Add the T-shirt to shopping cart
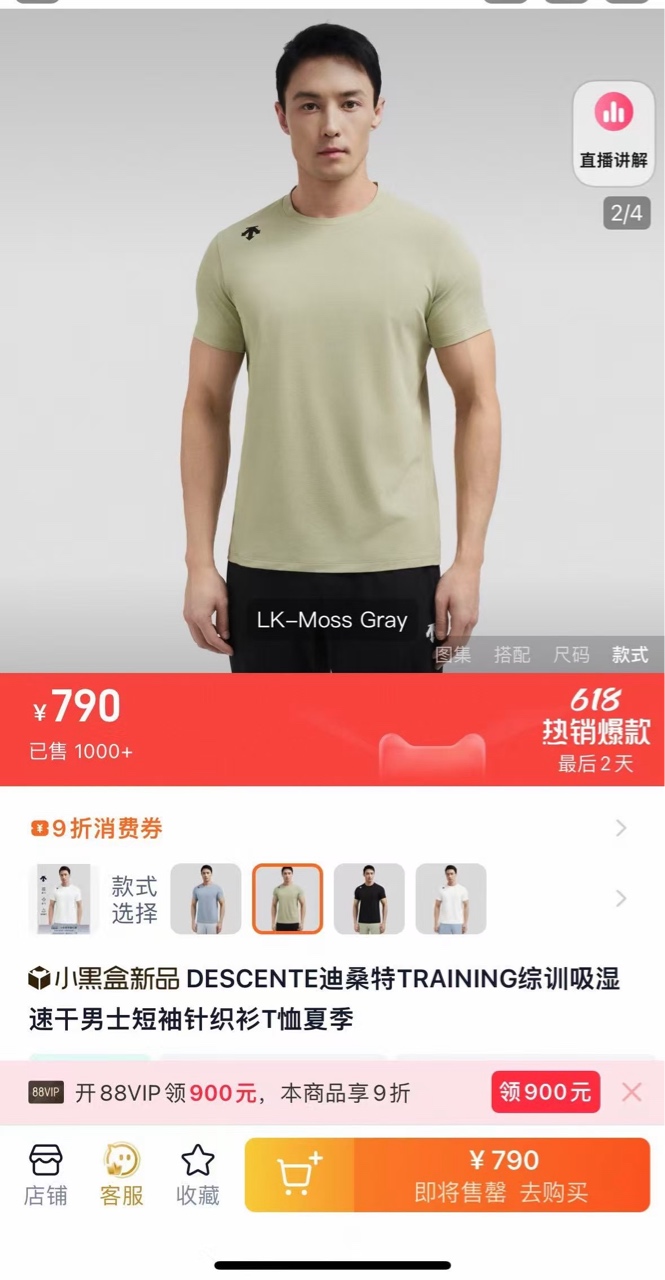665x1280 pixels. (x=300, y=1175)
